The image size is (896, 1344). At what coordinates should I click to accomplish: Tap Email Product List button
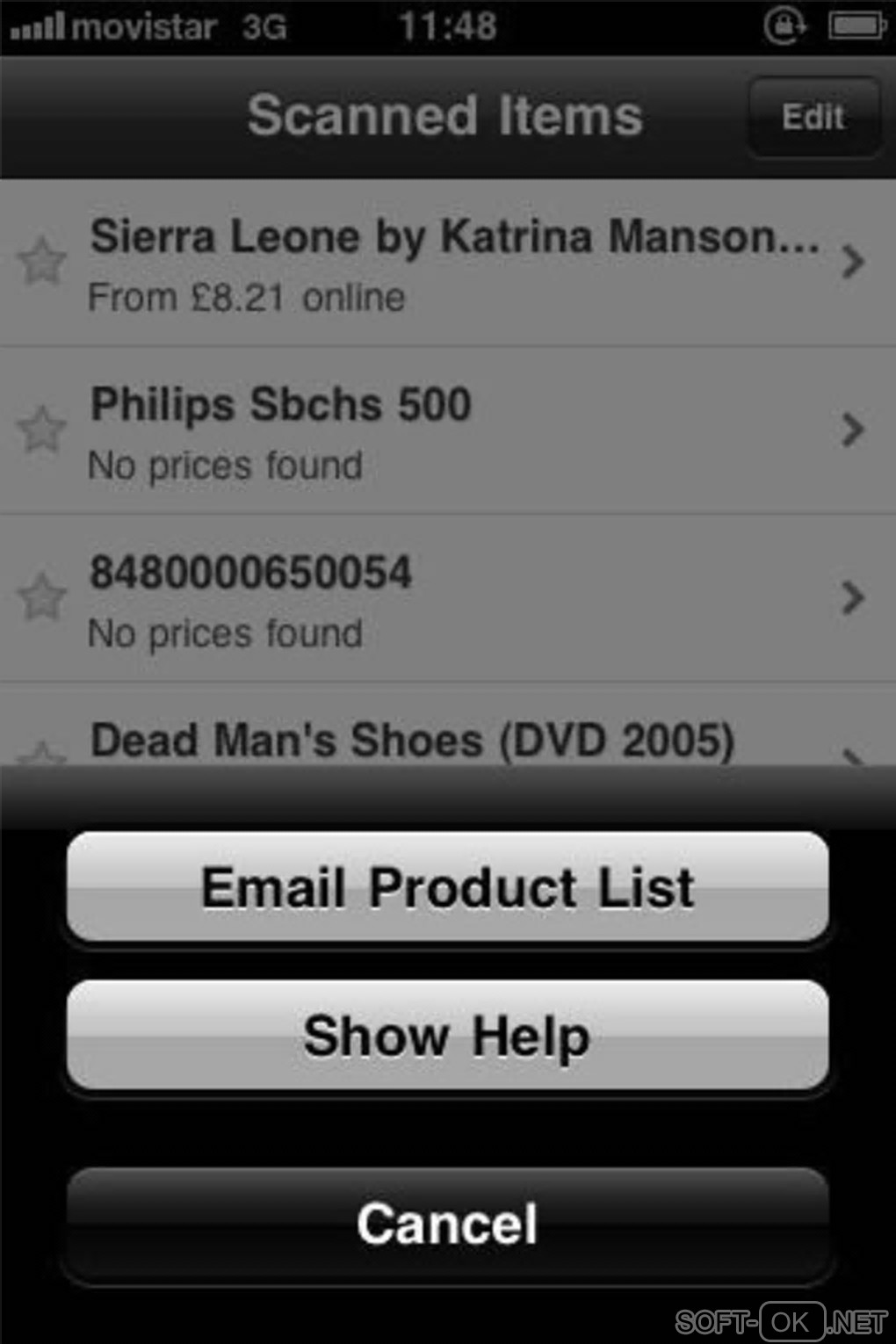[447, 887]
